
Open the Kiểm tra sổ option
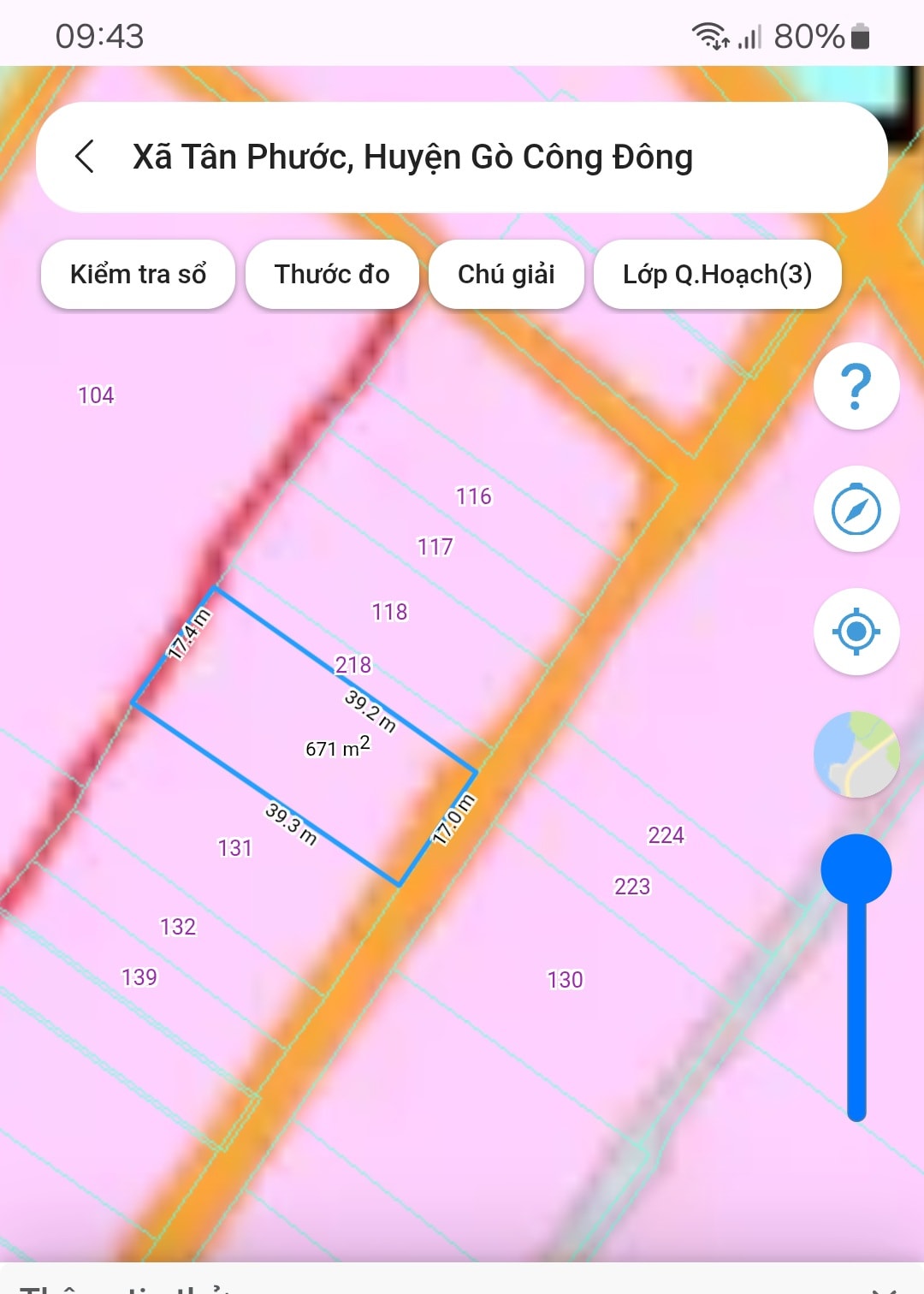[138, 275]
